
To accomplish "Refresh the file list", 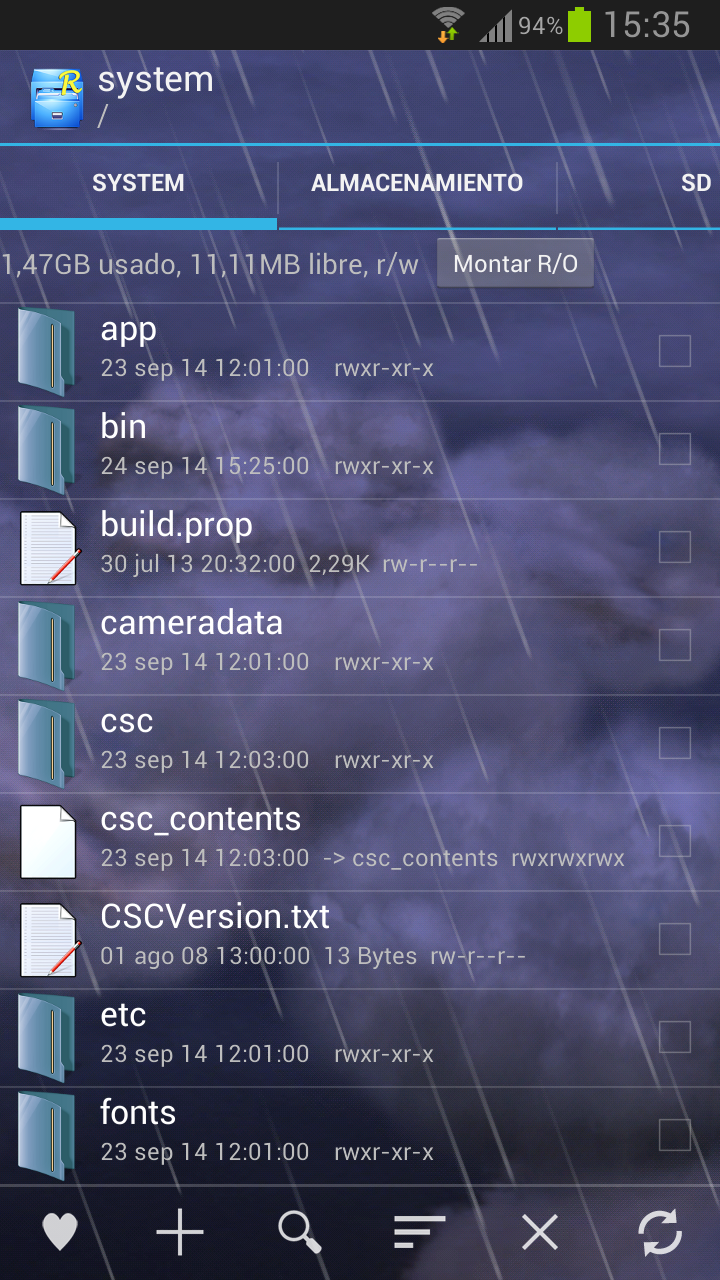I will [660, 1231].
